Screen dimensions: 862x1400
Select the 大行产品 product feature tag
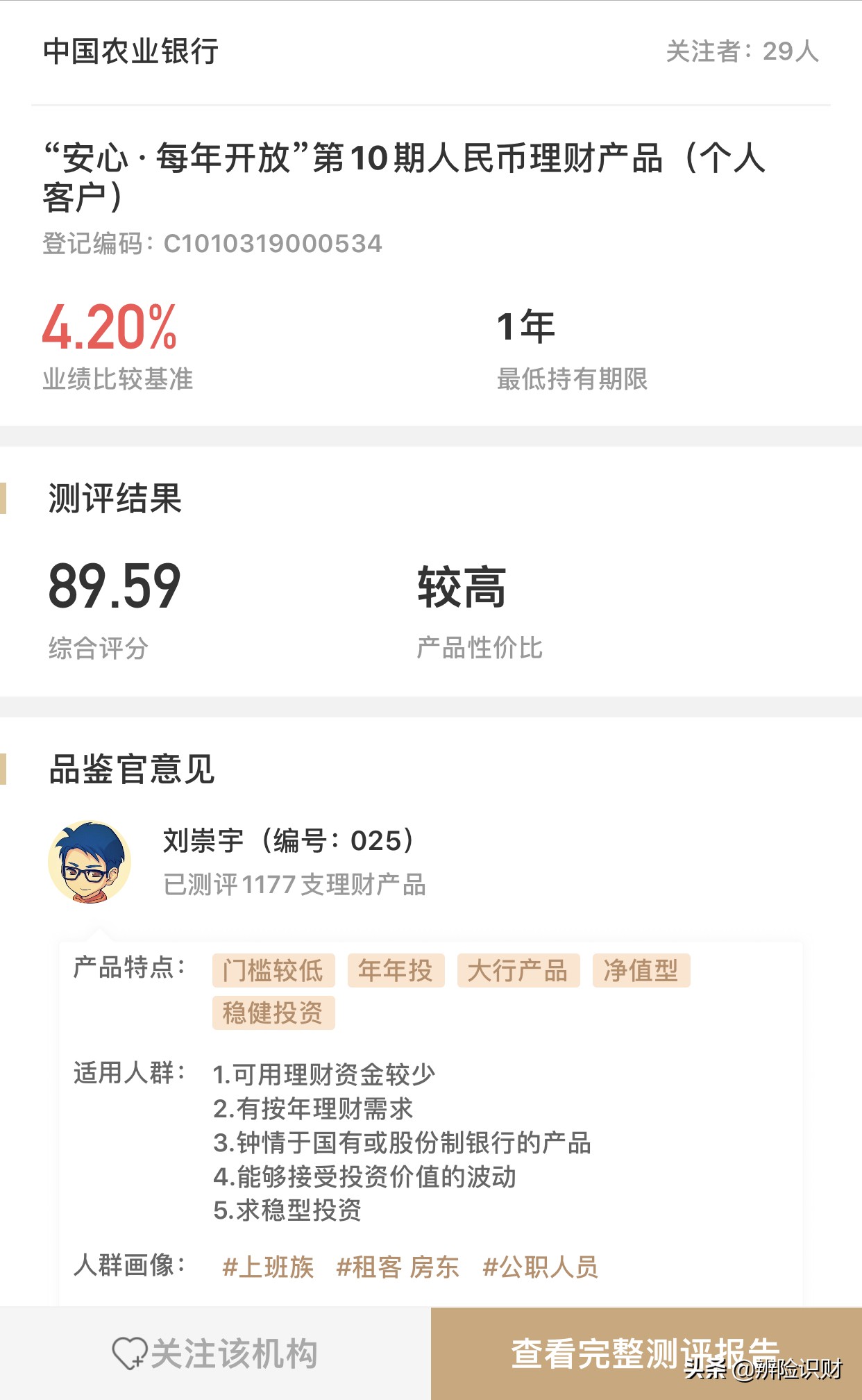518,971
